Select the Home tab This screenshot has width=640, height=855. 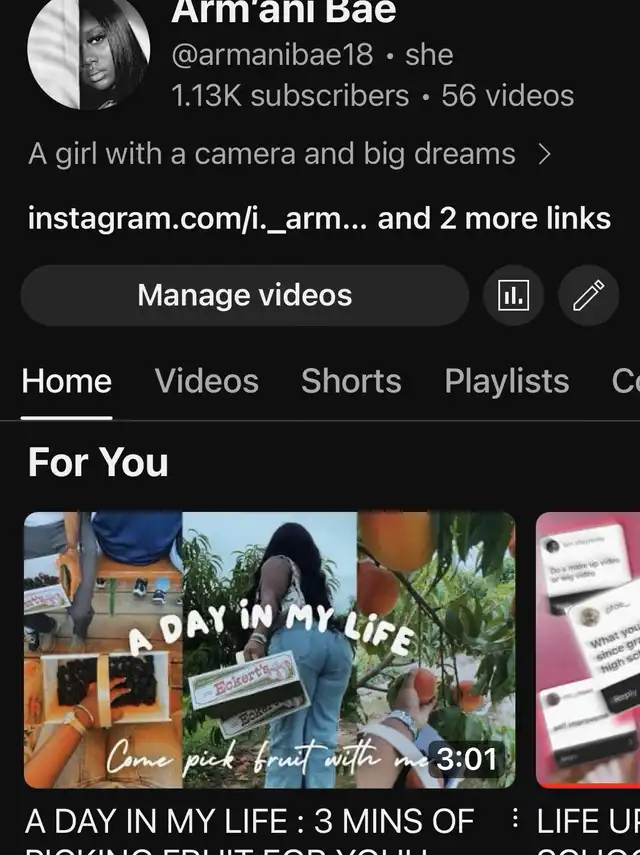pos(66,381)
